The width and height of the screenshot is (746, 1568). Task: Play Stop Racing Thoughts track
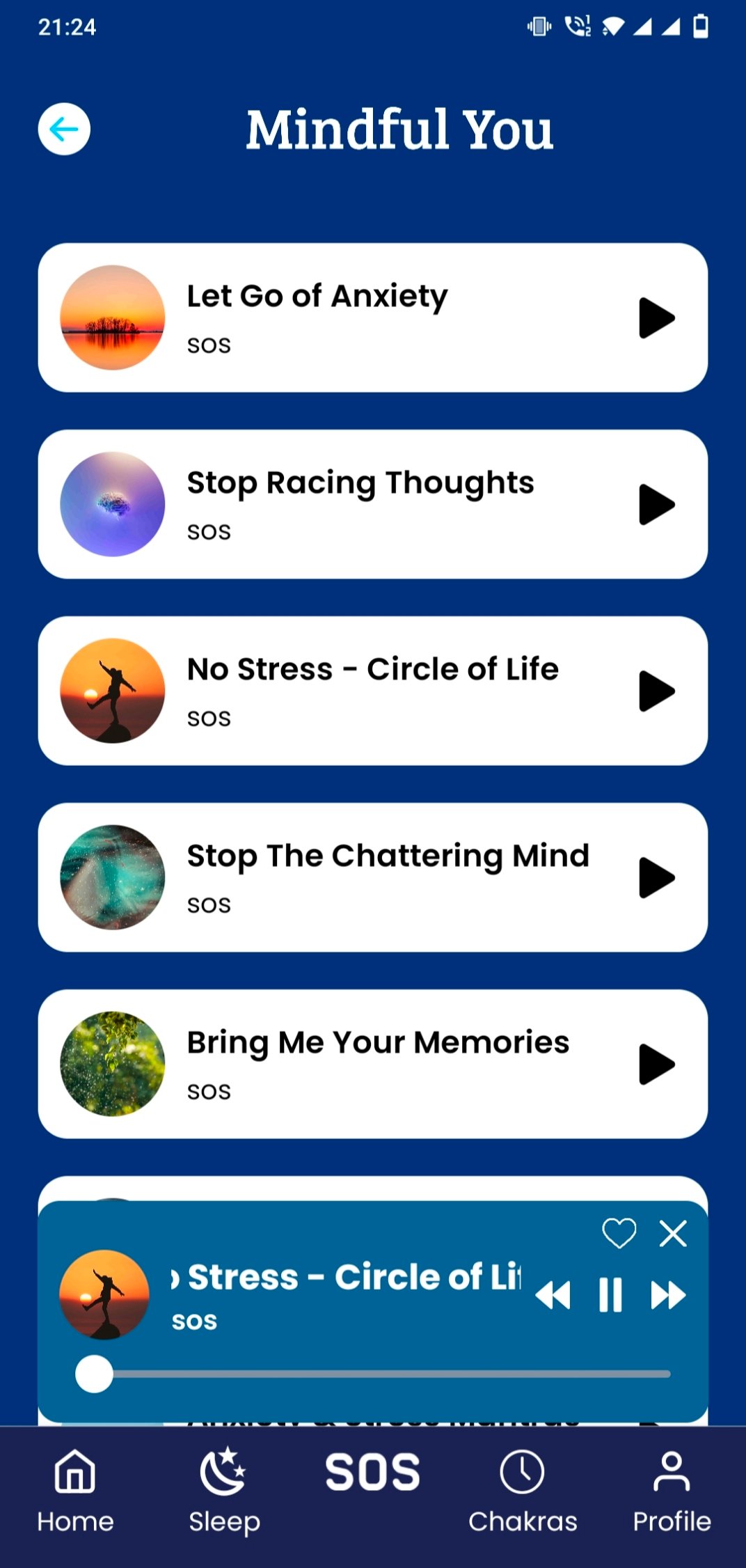tap(656, 505)
